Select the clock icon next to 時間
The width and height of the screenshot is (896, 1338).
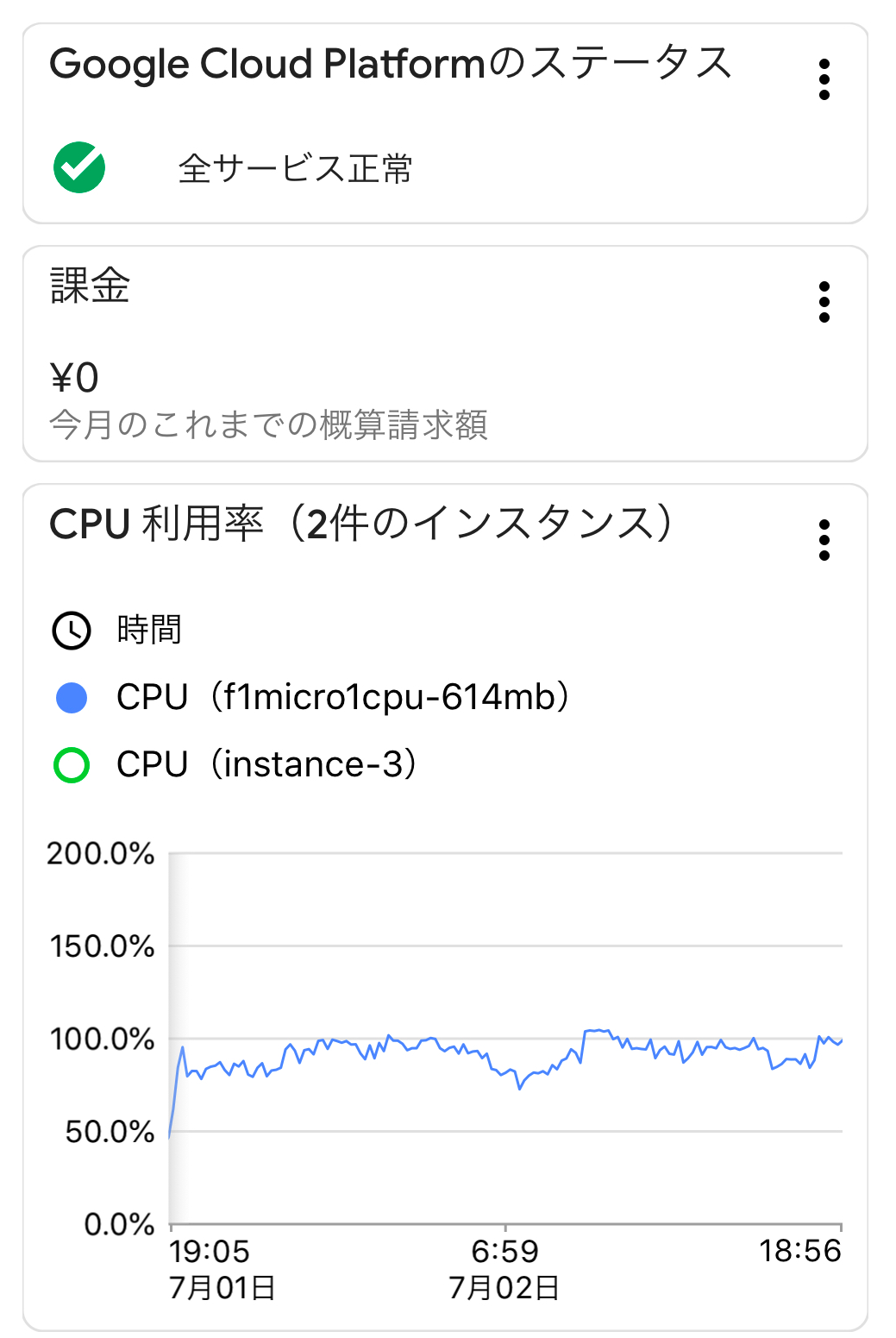click(x=72, y=630)
